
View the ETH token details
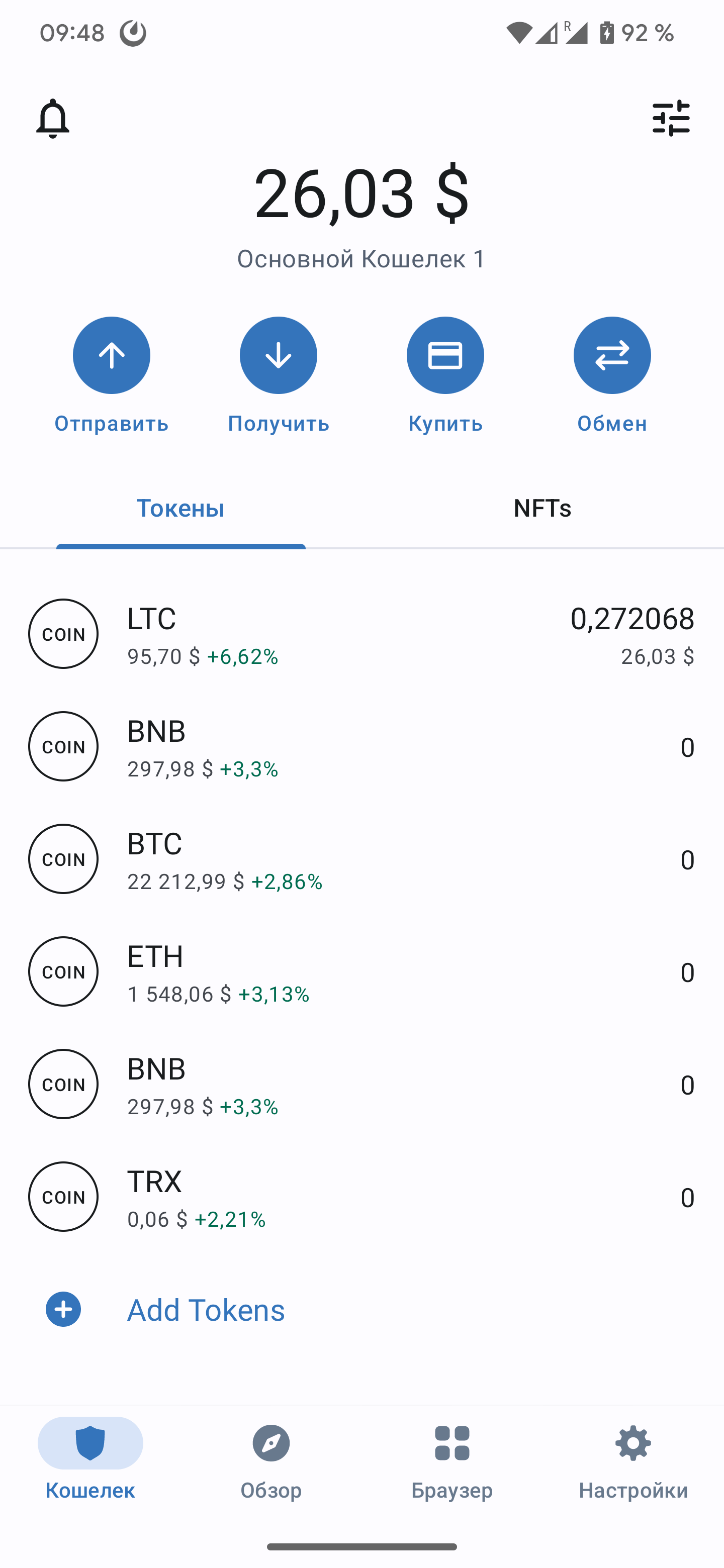coord(361,971)
